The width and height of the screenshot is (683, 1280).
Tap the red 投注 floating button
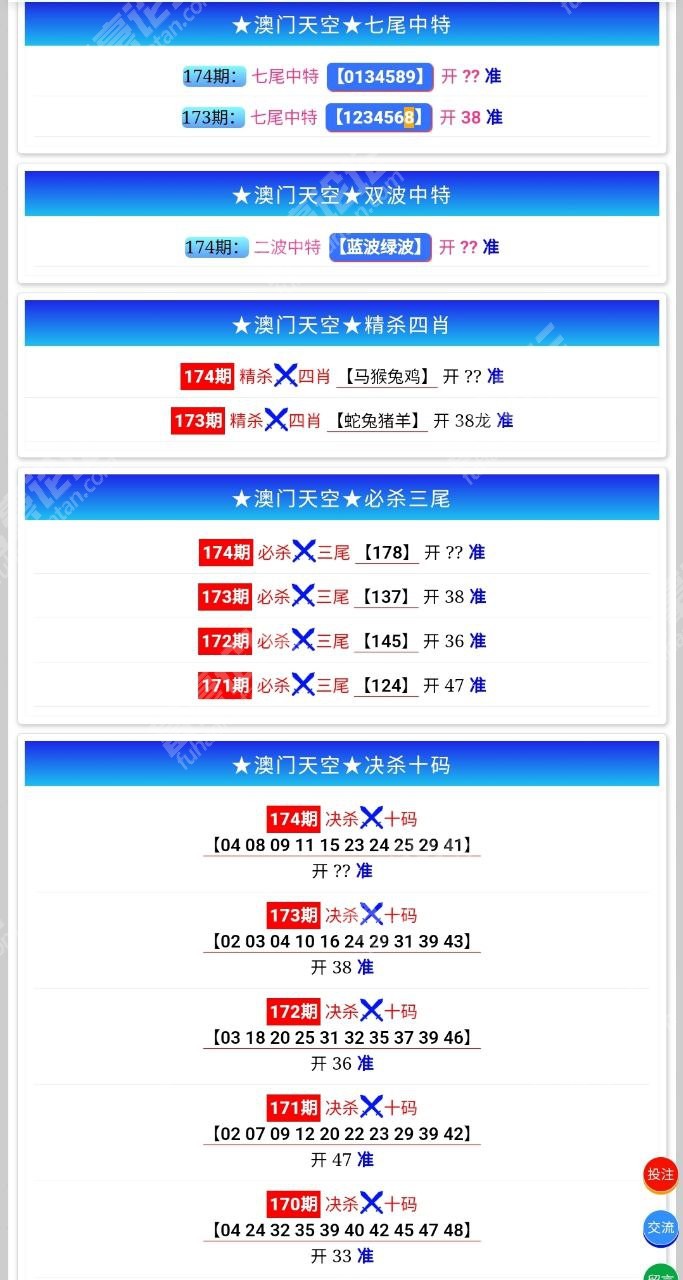click(x=660, y=1174)
